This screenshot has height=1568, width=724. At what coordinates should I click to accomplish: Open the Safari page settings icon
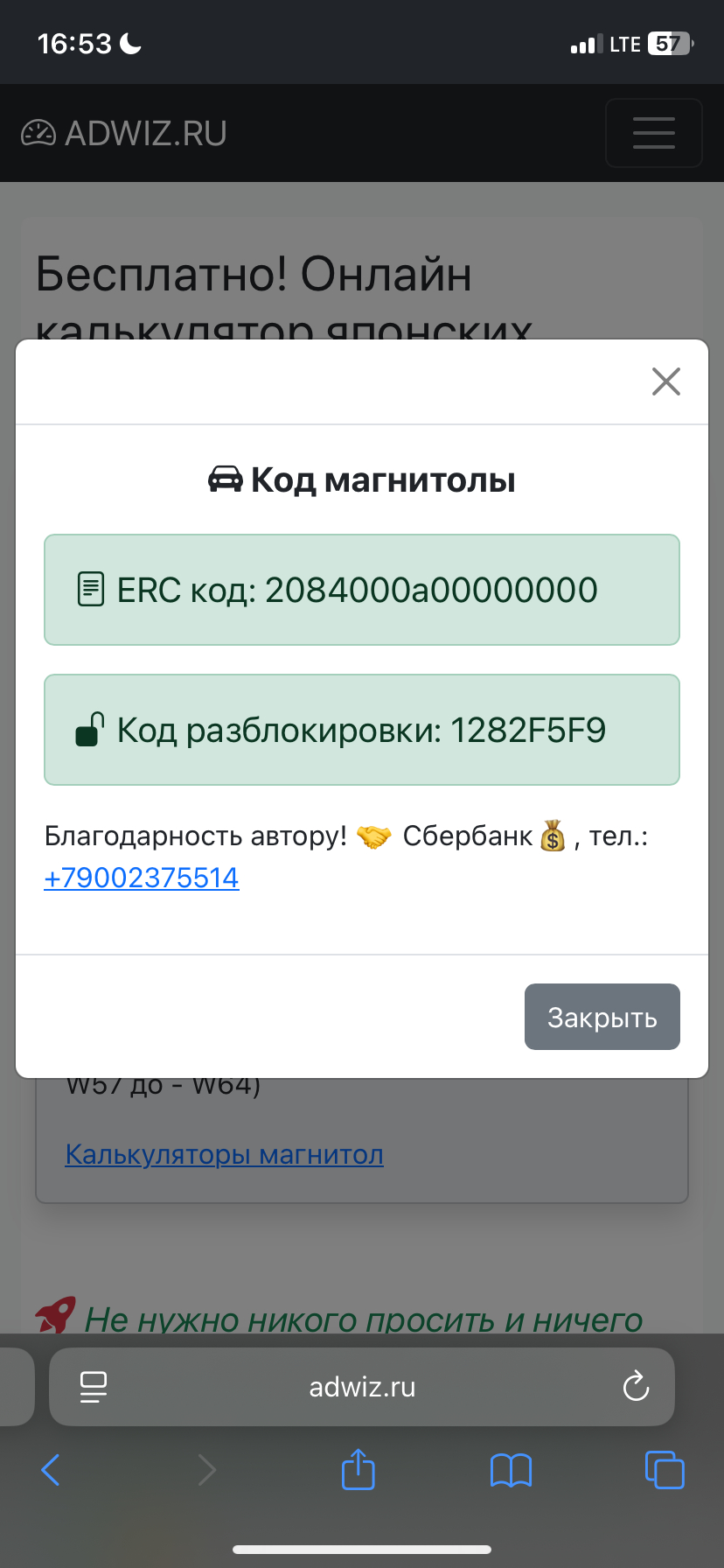point(94,1386)
